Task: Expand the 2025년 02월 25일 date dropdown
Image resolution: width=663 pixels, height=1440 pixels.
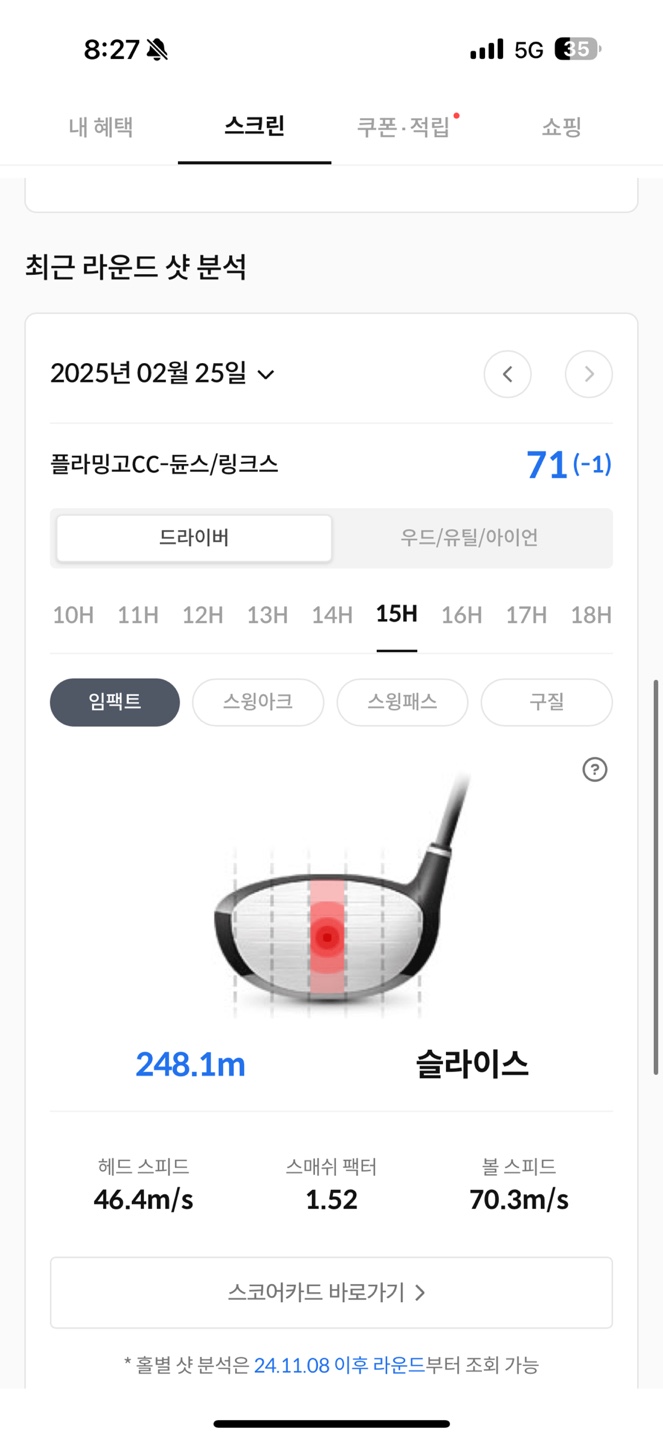Action: click(162, 374)
